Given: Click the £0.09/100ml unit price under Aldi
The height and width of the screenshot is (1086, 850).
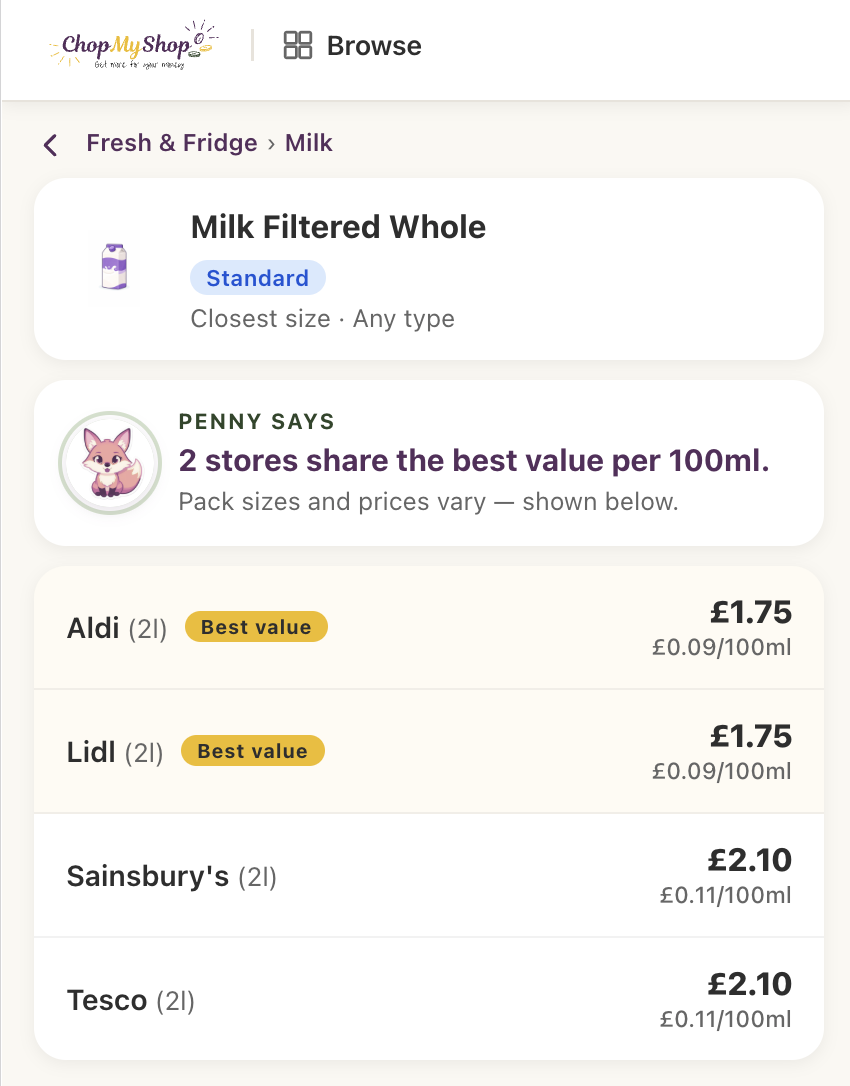Looking at the screenshot, I should 721,647.
